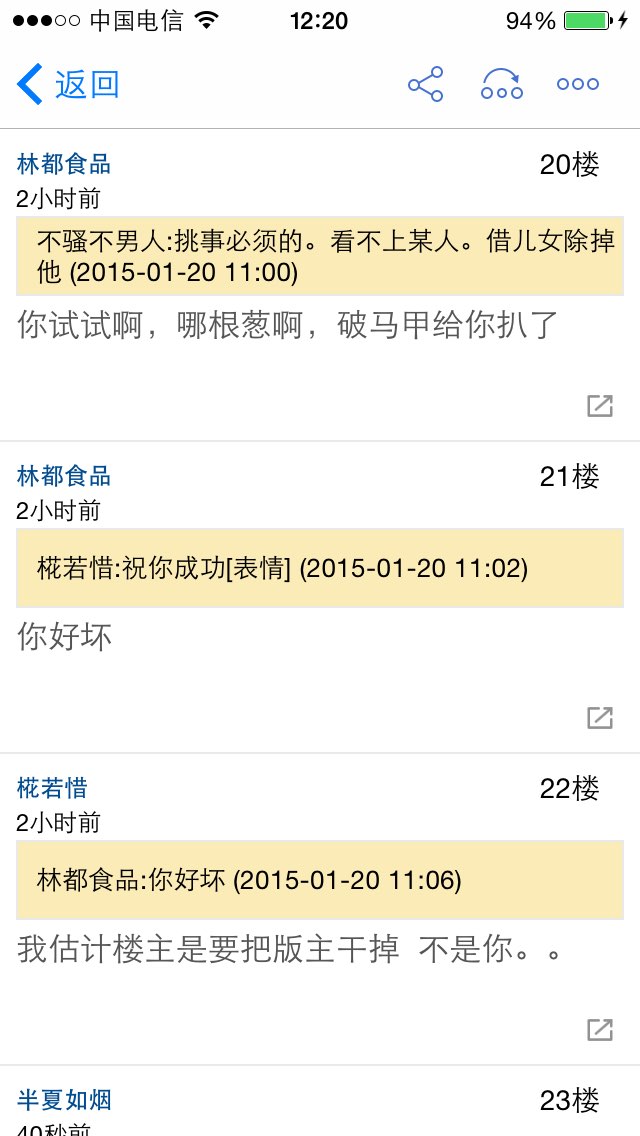The height and width of the screenshot is (1136, 640).
Task: Share this thread
Action: tap(425, 84)
